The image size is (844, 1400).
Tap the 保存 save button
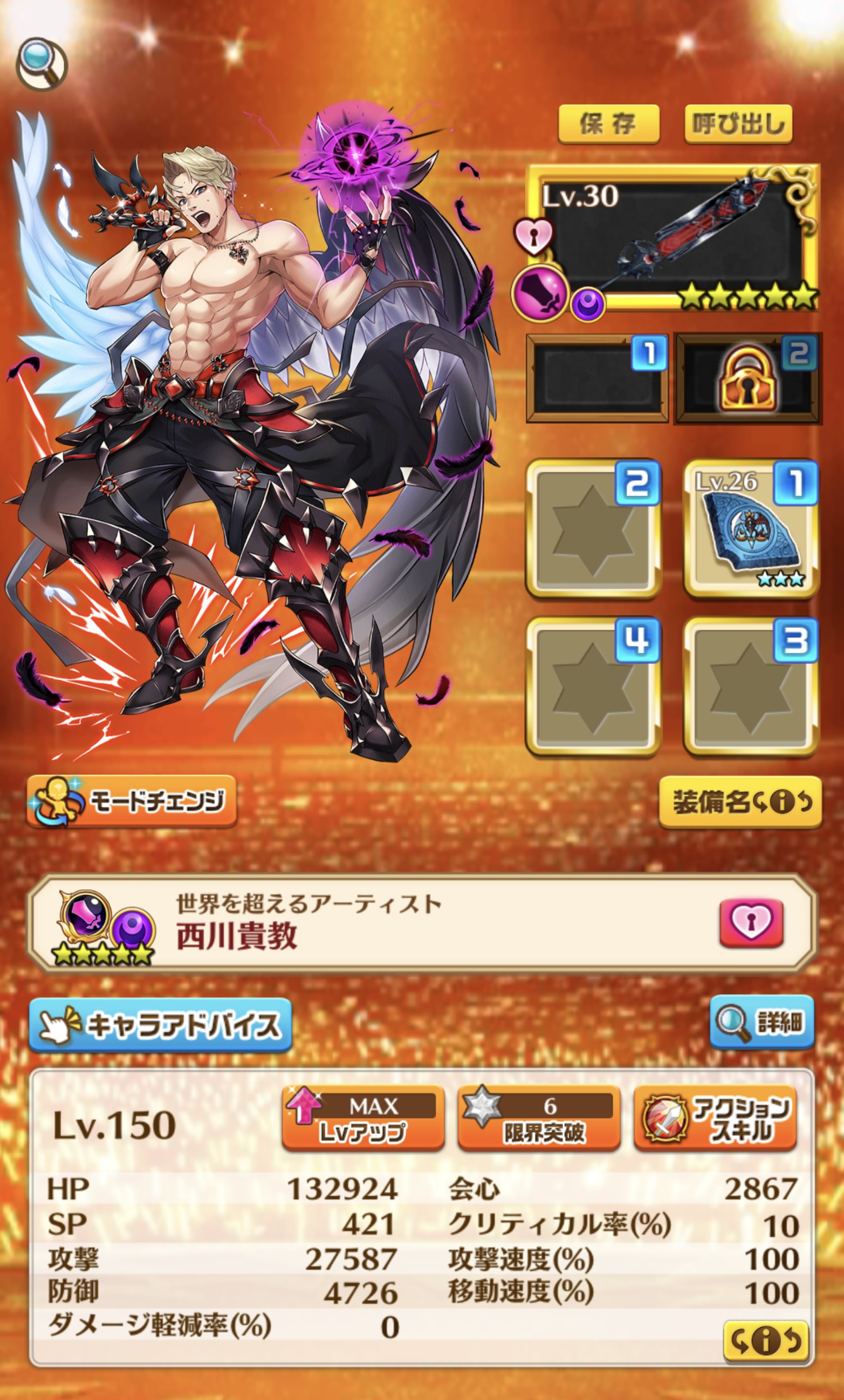[609, 124]
